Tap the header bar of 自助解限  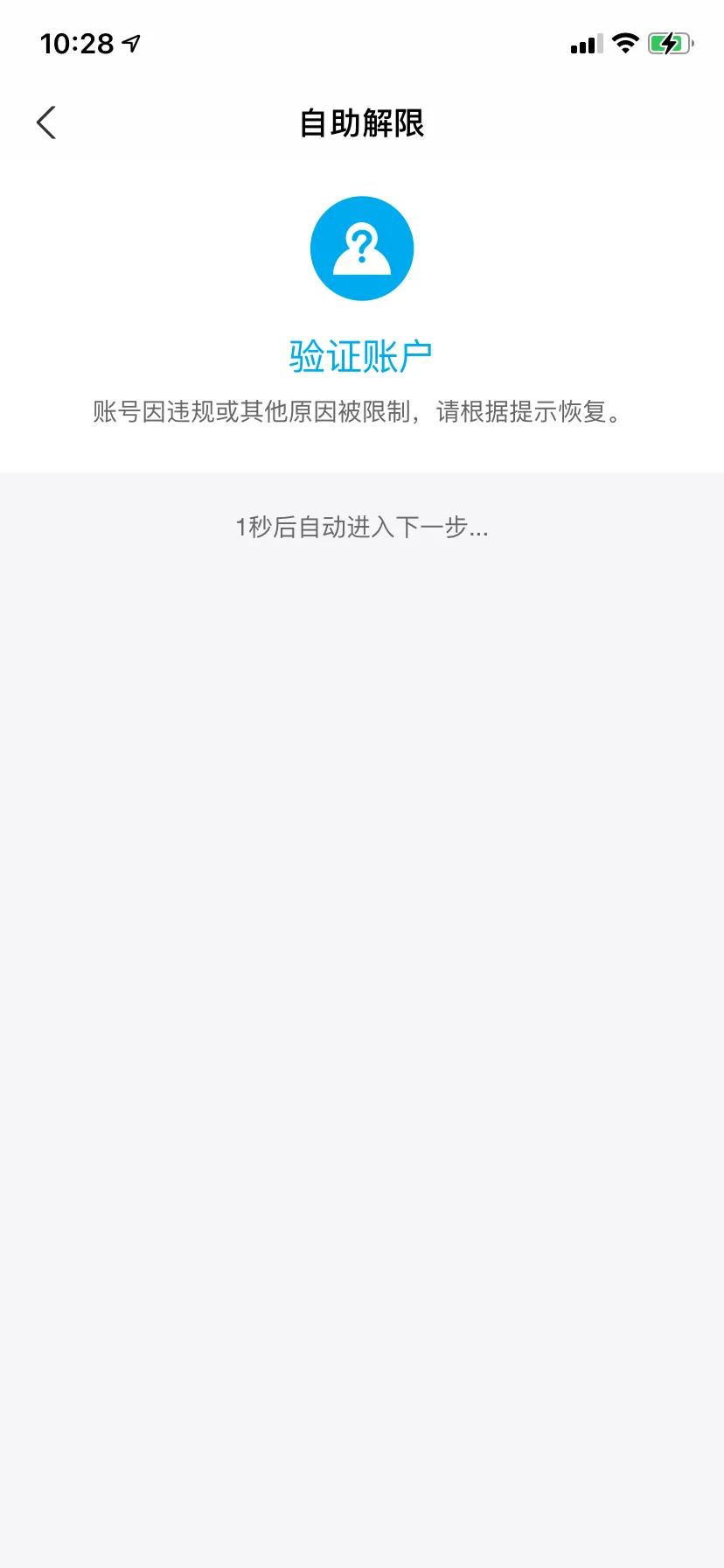[x=361, y=123]
